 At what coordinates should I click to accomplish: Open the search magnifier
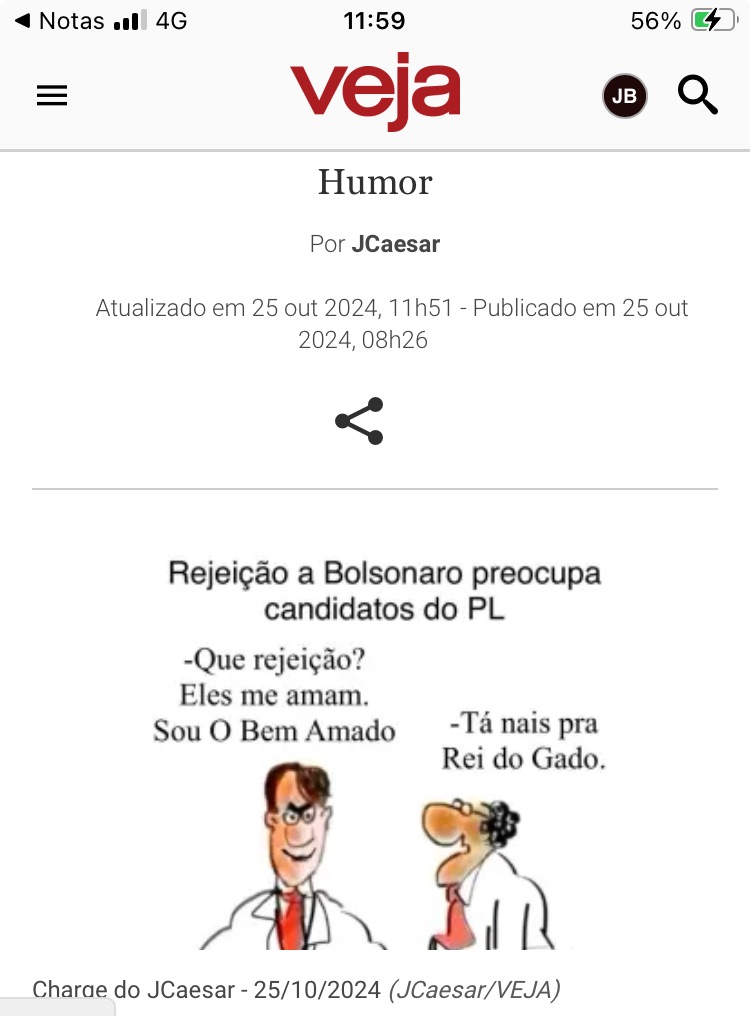click(x=698, y=95)
